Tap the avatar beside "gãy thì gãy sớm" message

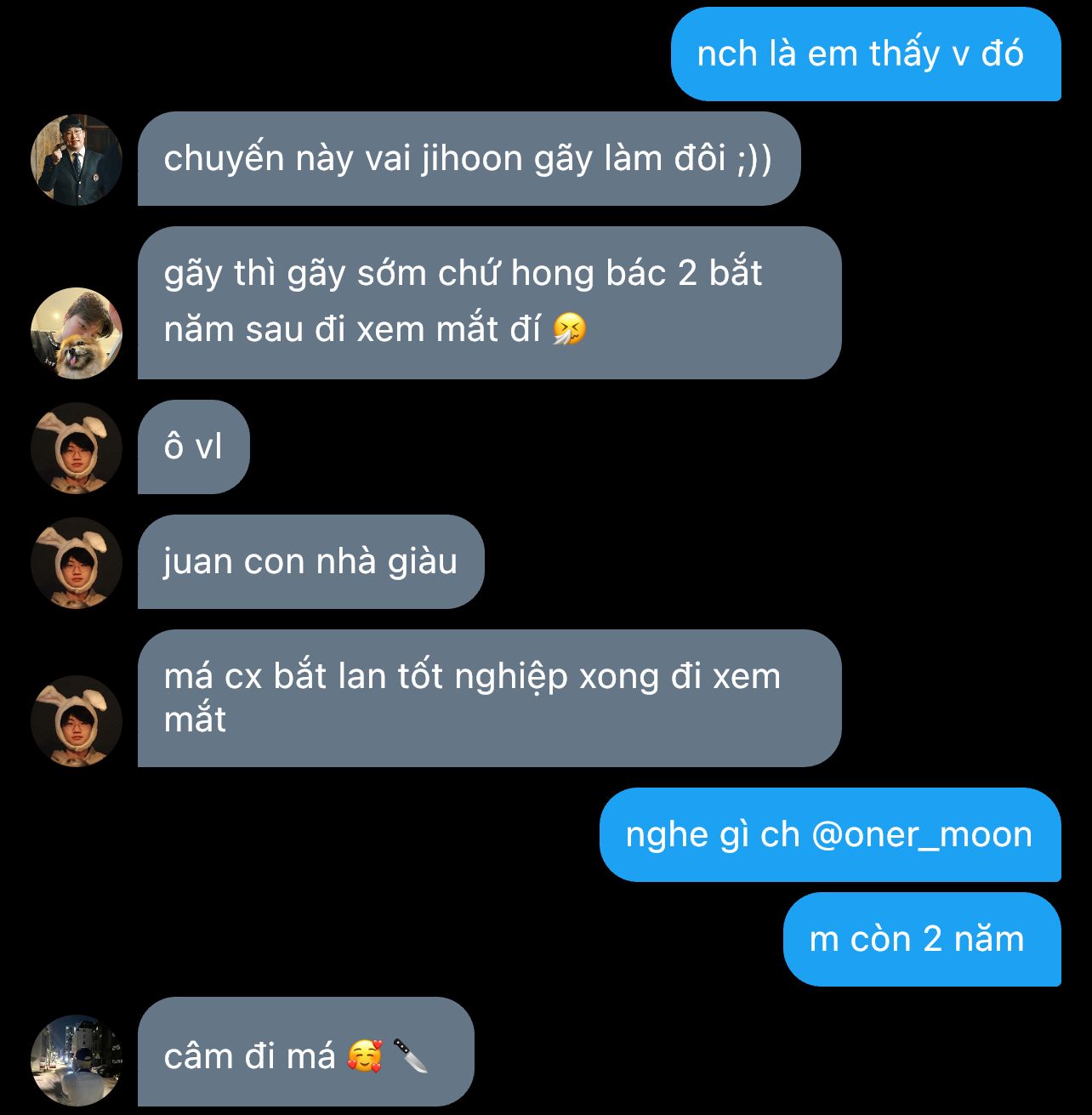(77, 333)
